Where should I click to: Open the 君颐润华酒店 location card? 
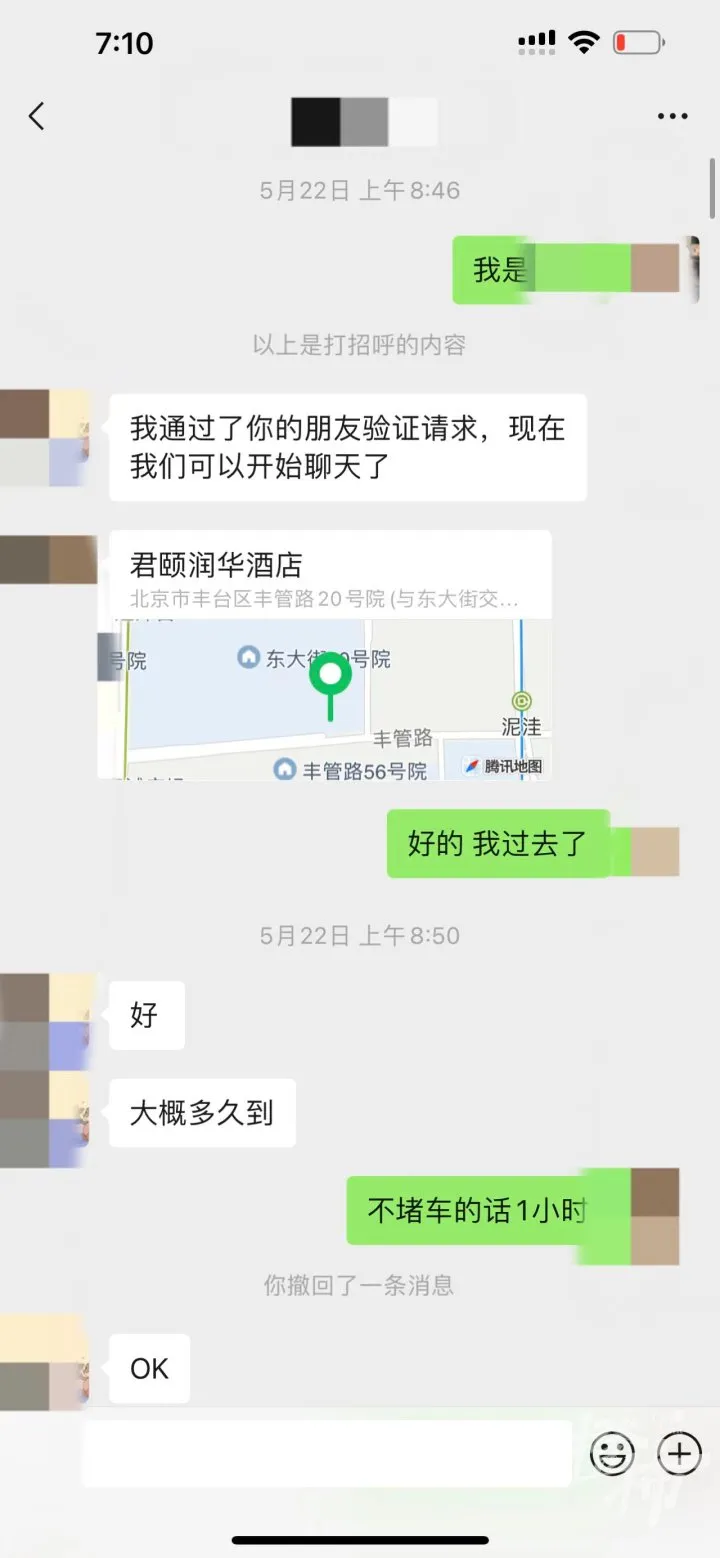click(330, 655)
